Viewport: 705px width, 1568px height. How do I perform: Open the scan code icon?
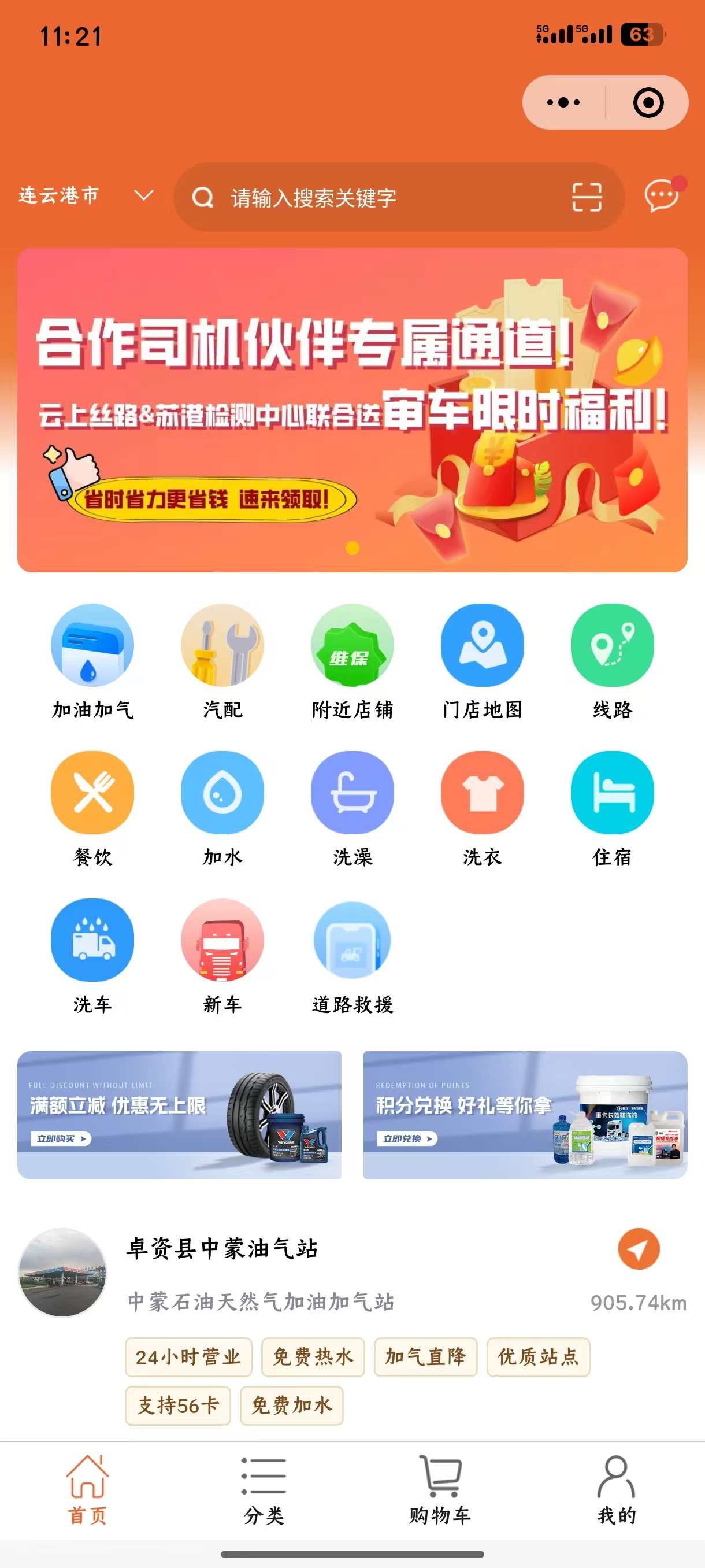pyautogui.click(x=587, y=198)
